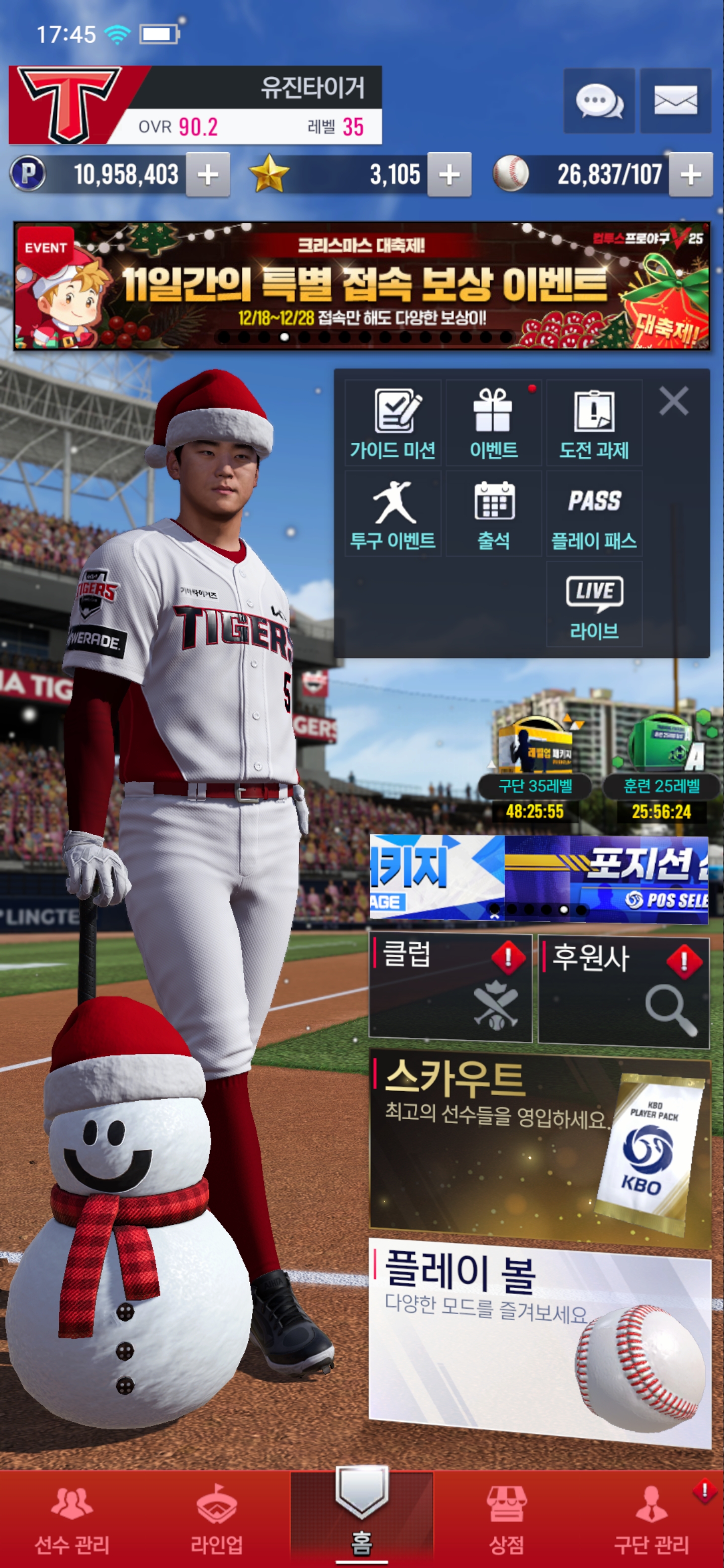Open 출석 attendance calendar
This screenshot has height=1568, width=724.
(x=493, y=514)
